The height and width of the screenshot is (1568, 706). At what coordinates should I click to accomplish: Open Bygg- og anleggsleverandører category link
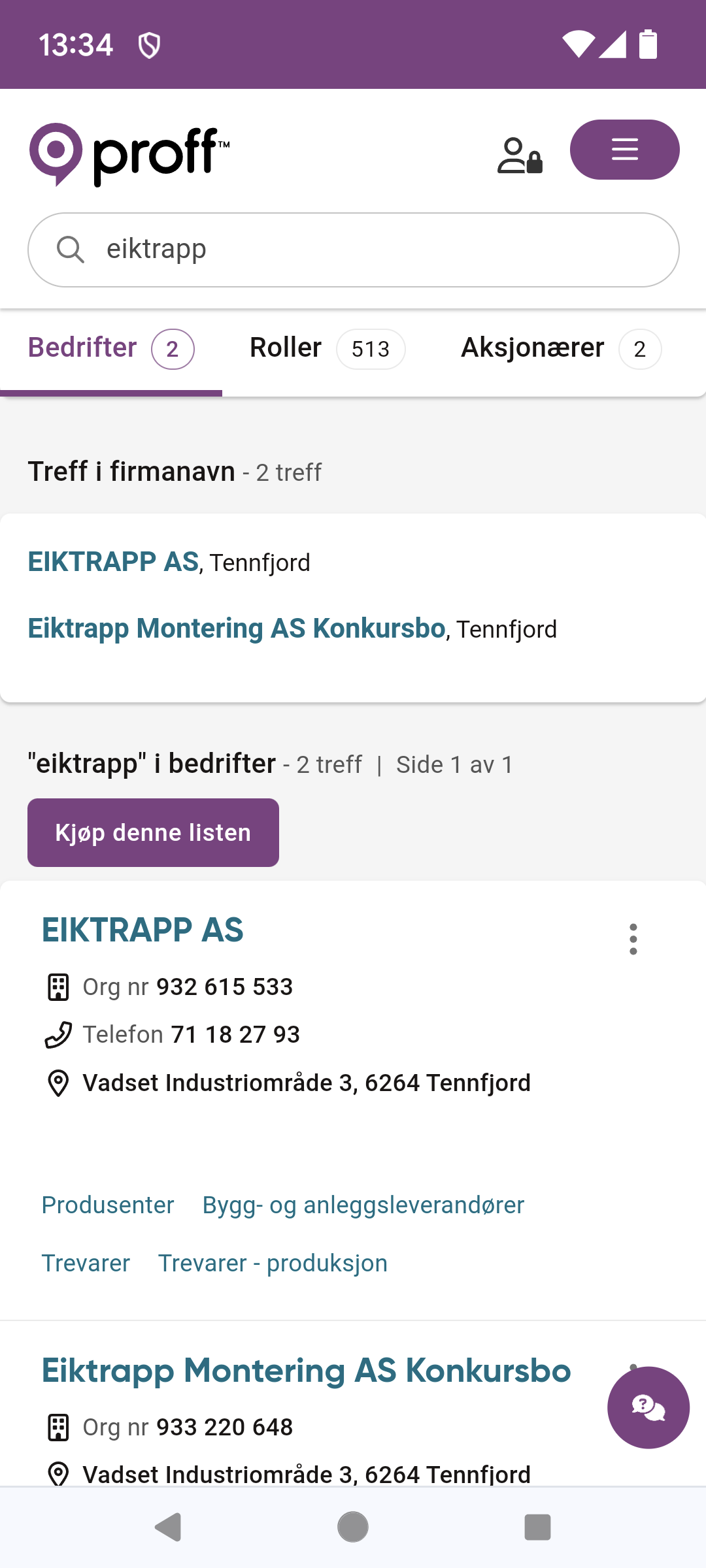coord(363,1205)
